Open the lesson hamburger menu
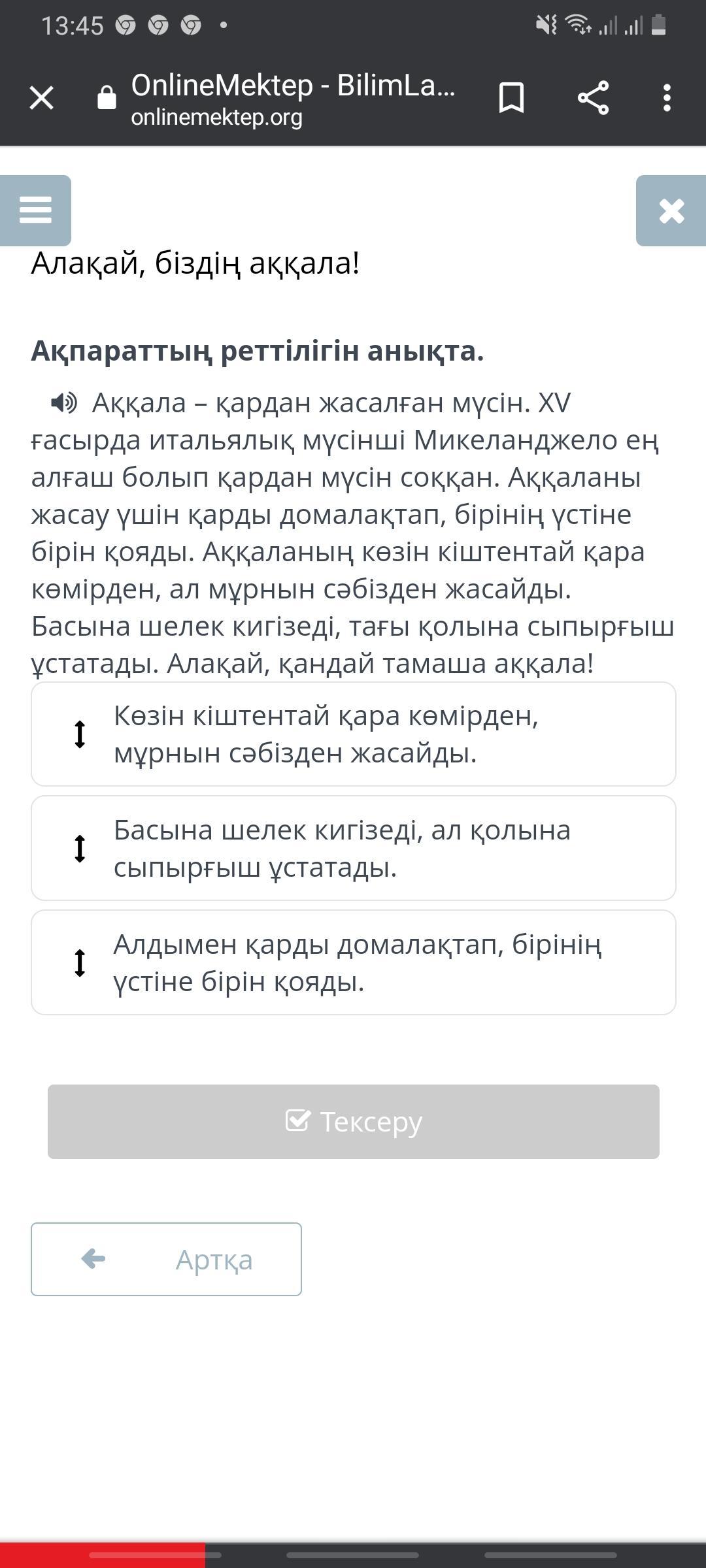 [x=35, y=210]
